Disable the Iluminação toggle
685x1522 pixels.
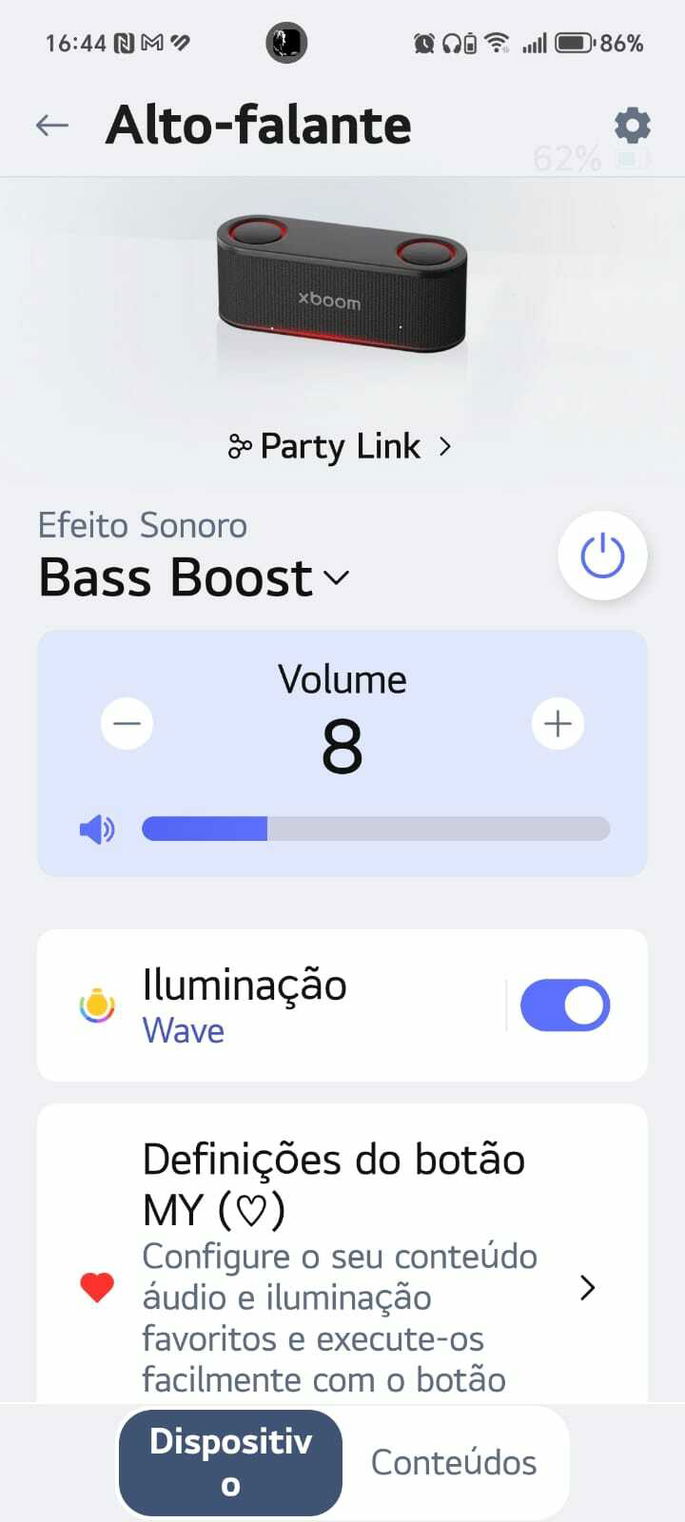tap(565, 1005)
